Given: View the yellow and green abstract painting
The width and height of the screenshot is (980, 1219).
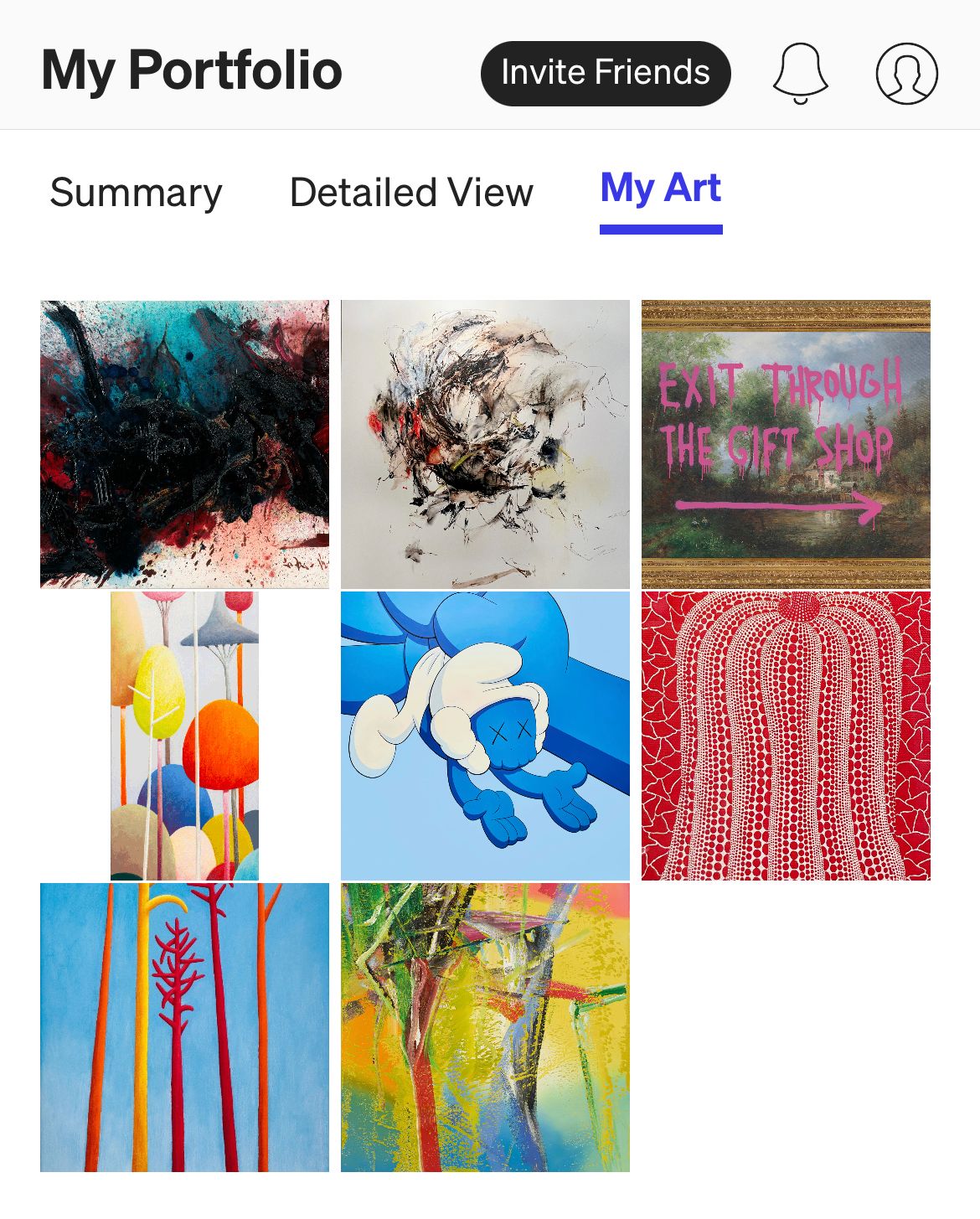Looking at the screenshot, I should point(485,1027).
